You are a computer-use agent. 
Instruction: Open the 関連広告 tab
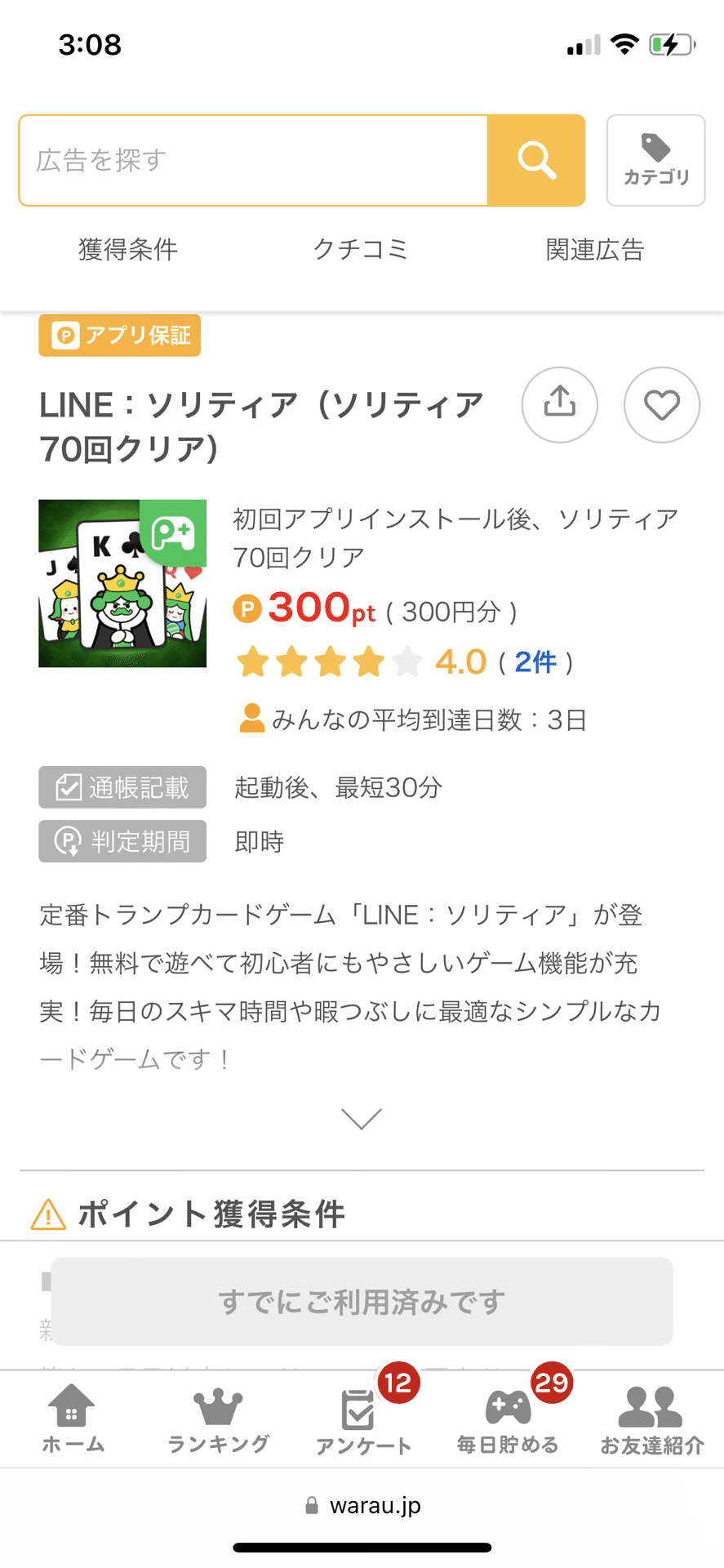point(595,250)
